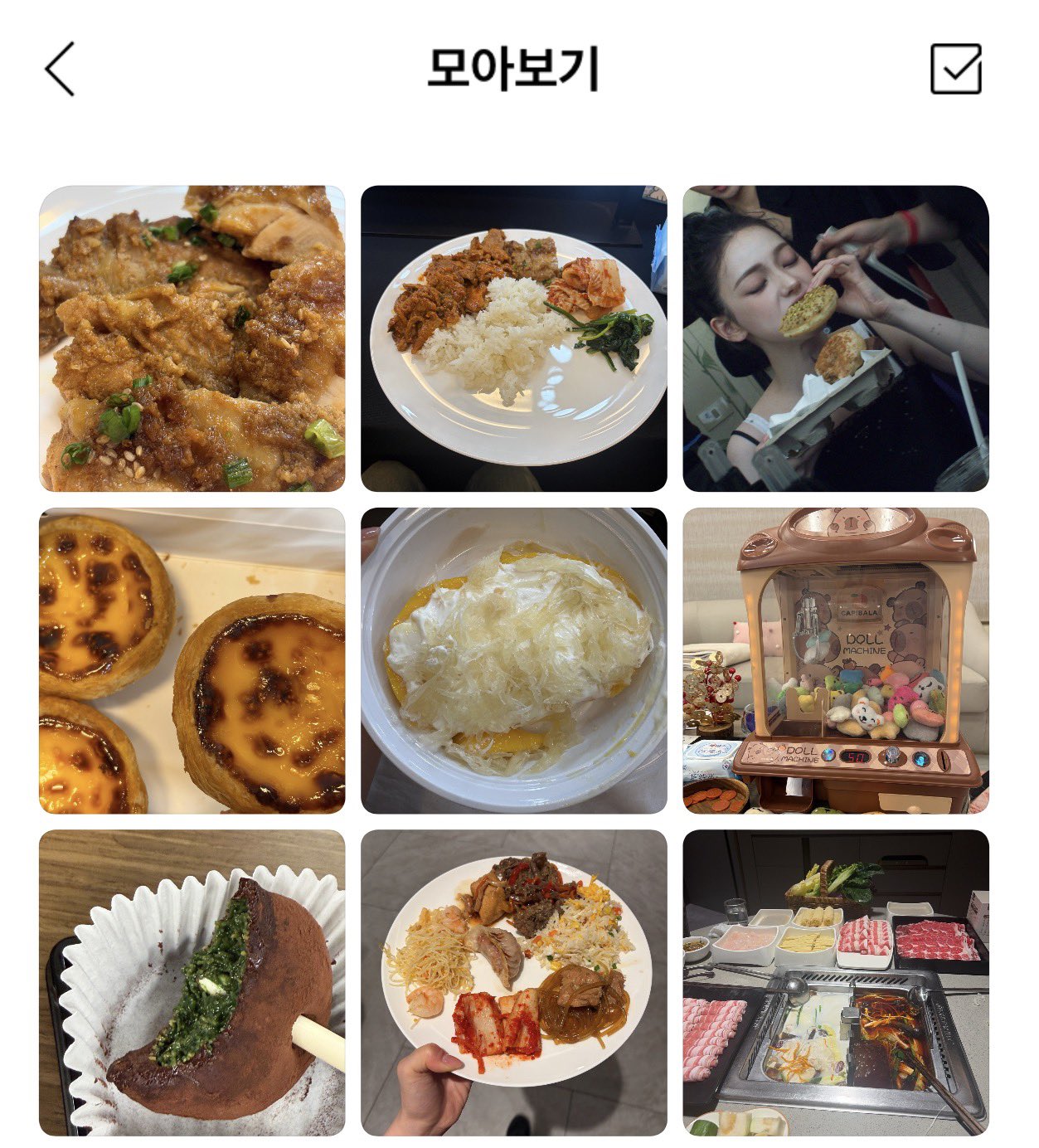Image resolution: width=1039 pixels, height=1148 pixels.
Task: Open the egg tarts photo
Action: pos(192,660)
